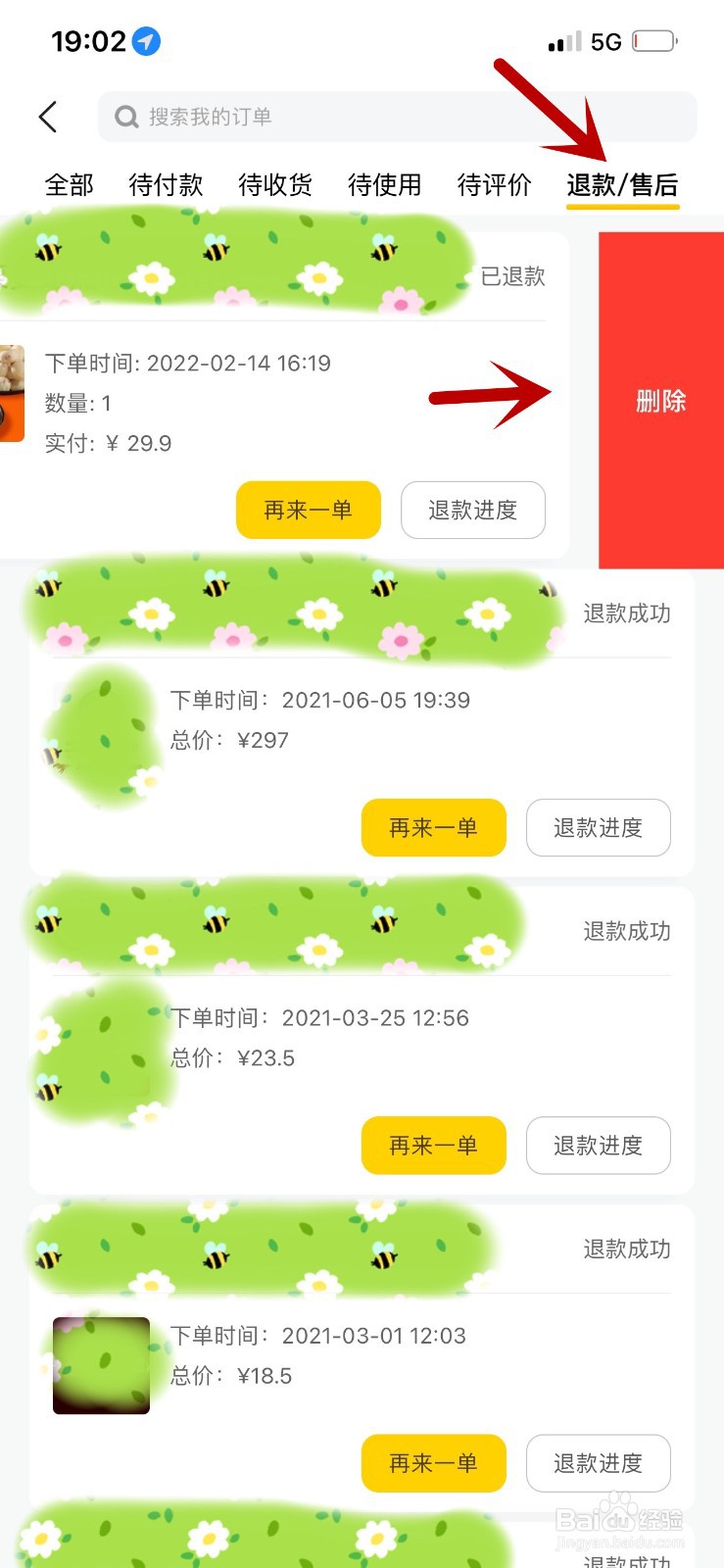Tap the signal strength bars

[563, 41]
